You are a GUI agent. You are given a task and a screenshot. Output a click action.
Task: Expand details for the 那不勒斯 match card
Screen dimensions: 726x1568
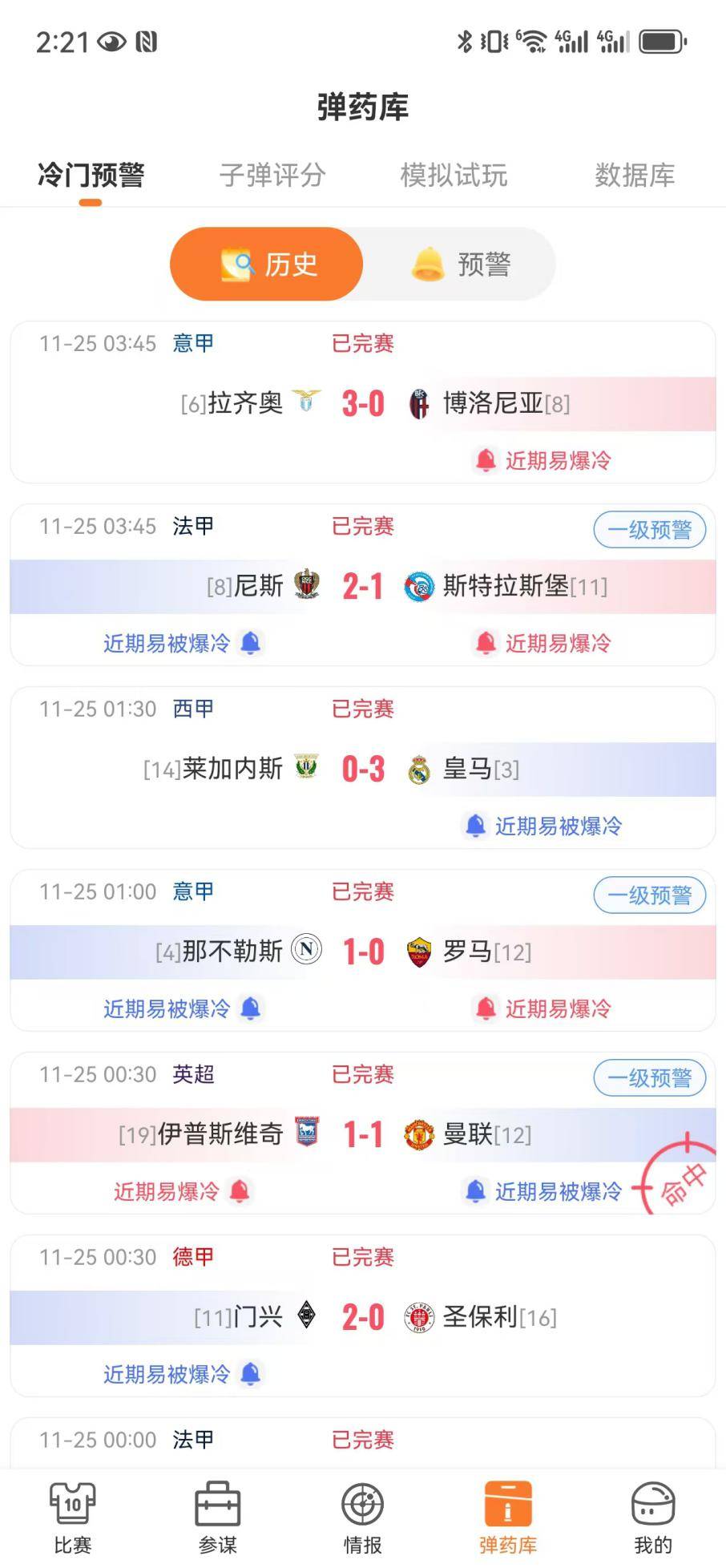click(363, 952)
